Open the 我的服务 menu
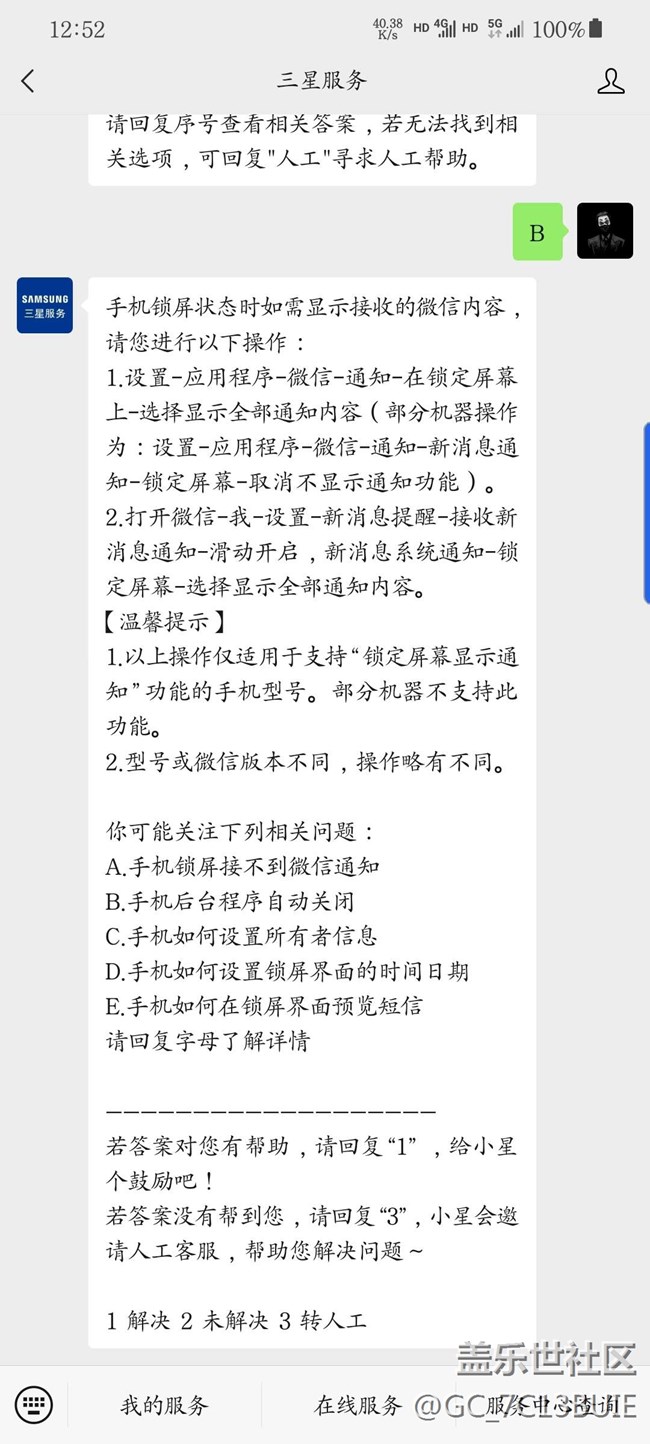Screen dimensions: 650x1444 pos(164,1405)
